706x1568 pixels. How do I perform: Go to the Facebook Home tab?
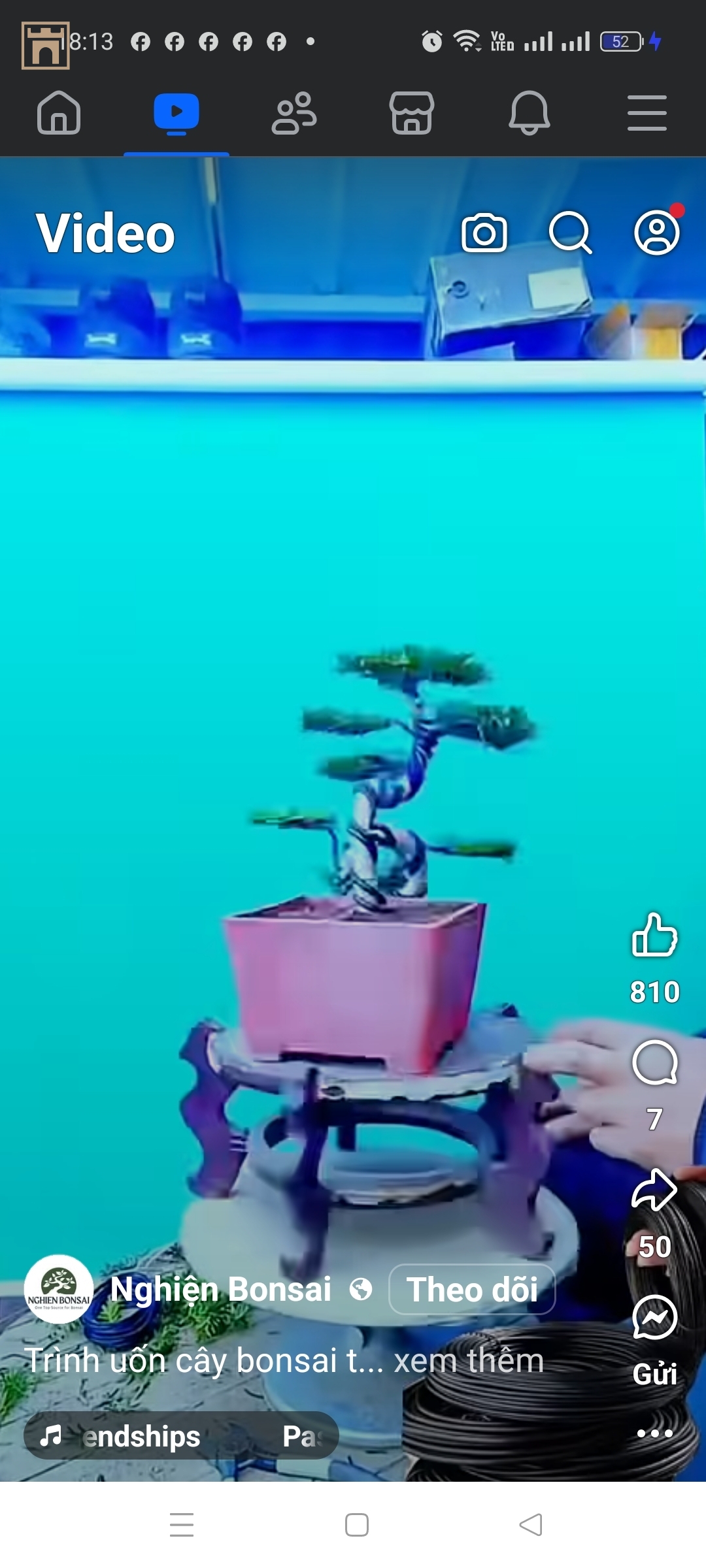[x=59, y=113]
